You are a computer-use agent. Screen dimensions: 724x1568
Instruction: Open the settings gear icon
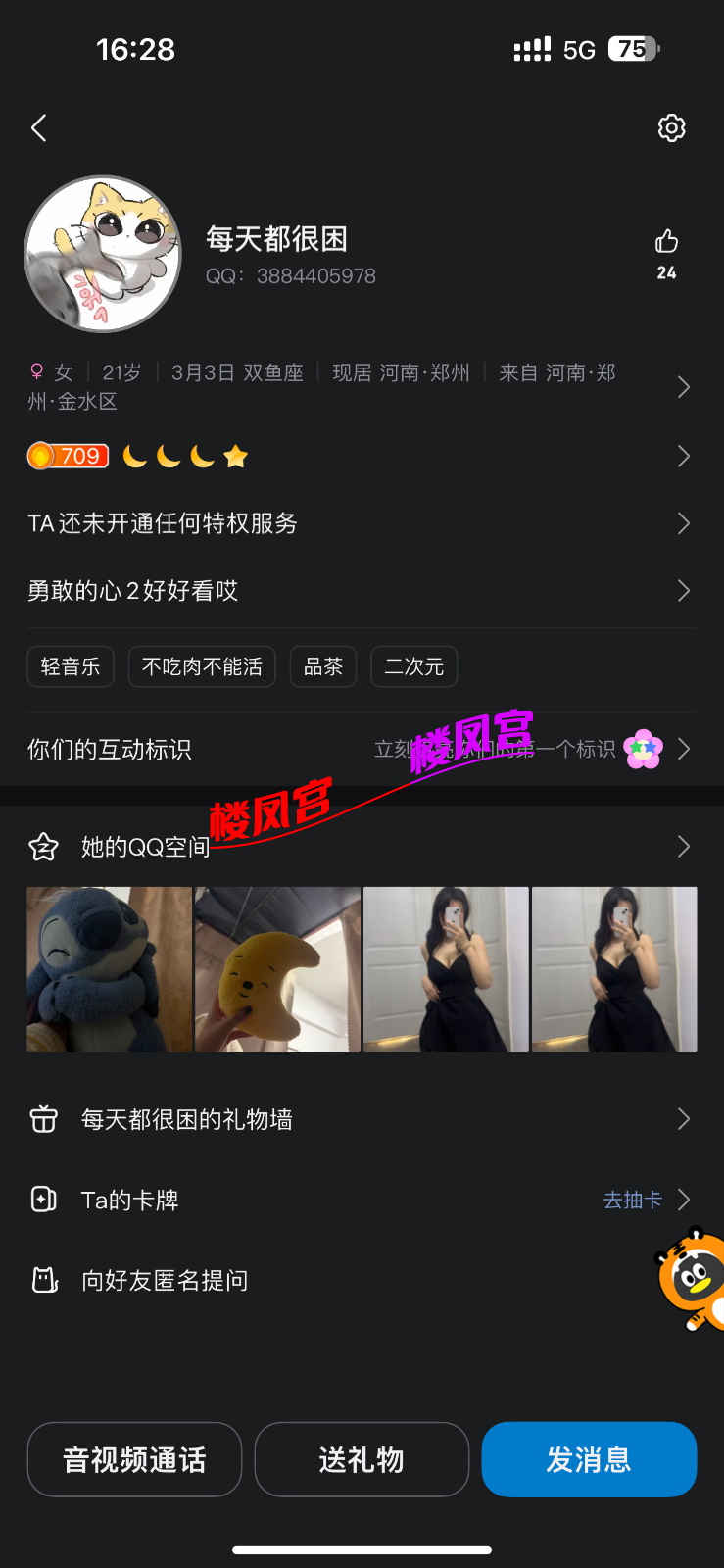tap(671, 128)
